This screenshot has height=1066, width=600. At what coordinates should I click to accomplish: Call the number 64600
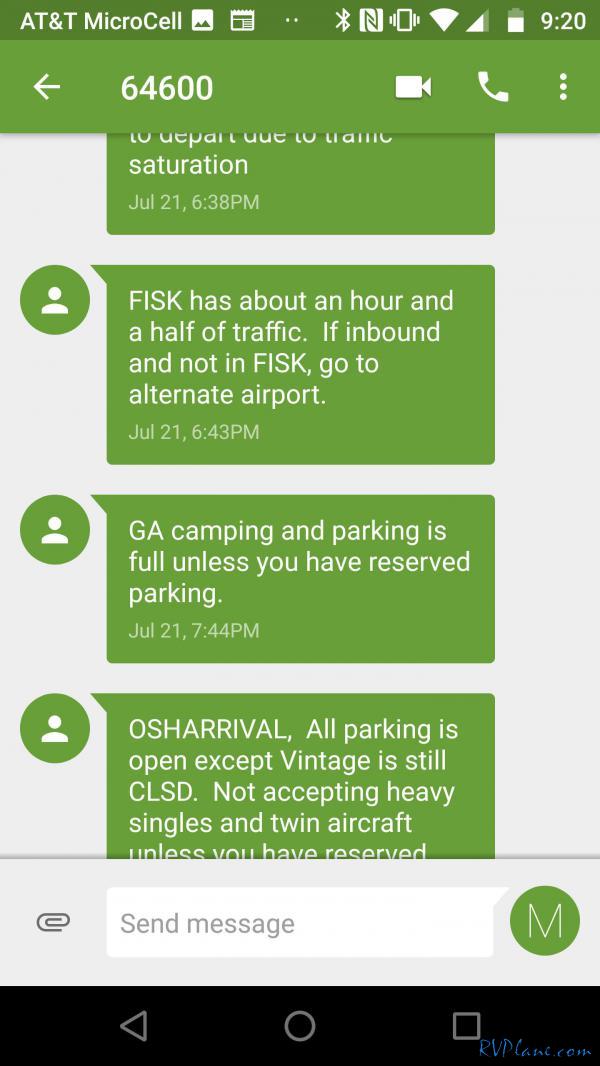(x=493, y=87)
